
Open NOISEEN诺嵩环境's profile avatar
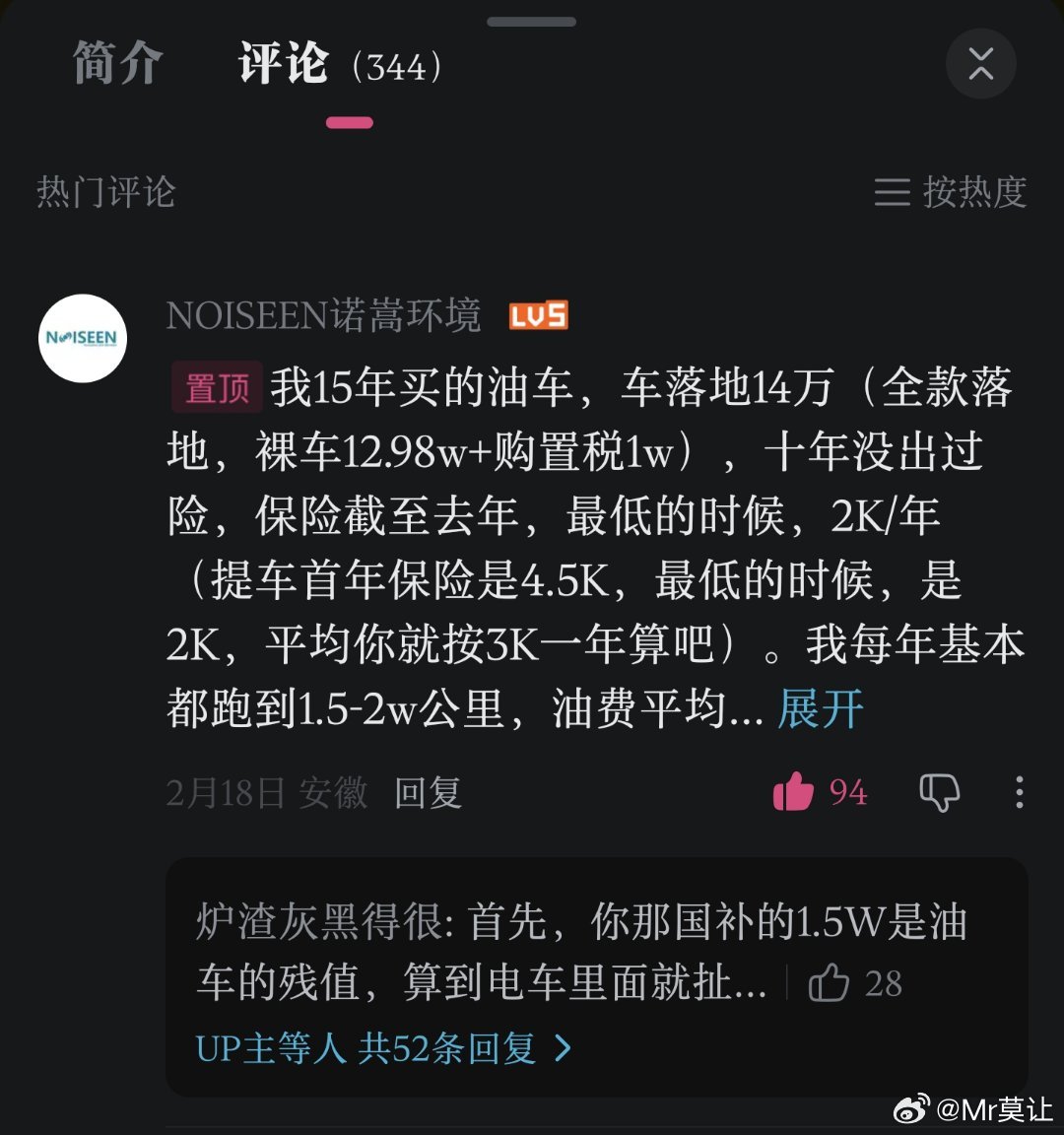tap(83, 337)
